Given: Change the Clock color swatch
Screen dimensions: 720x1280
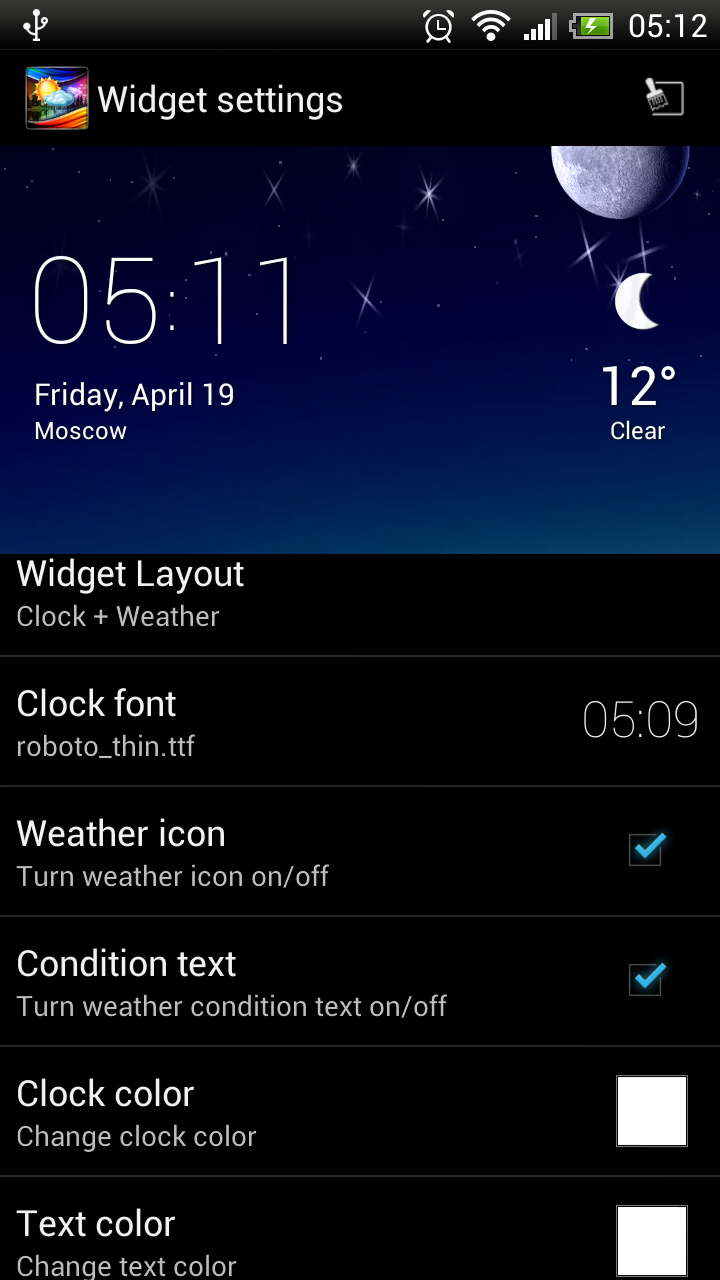Looking at the screenshot, I should click(651, 1110).
